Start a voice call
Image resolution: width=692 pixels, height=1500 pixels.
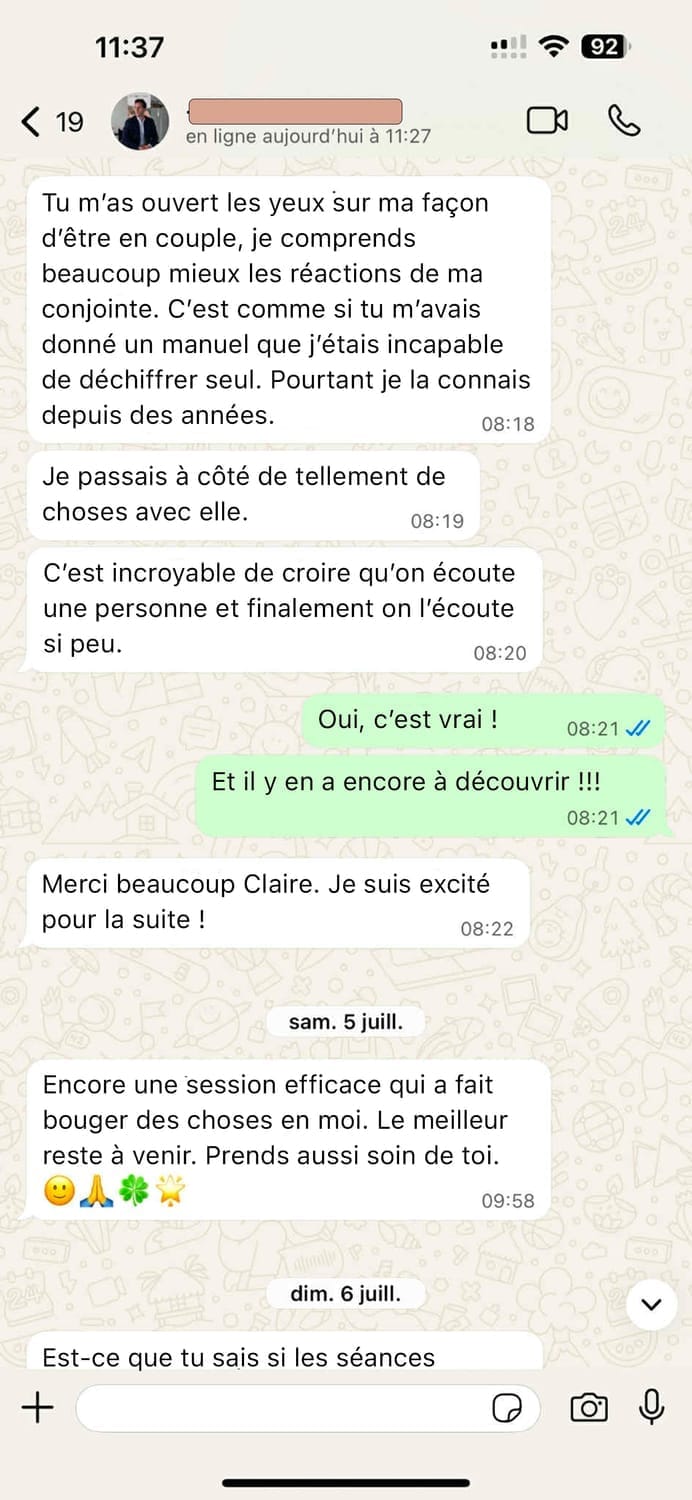click(624, 121)
